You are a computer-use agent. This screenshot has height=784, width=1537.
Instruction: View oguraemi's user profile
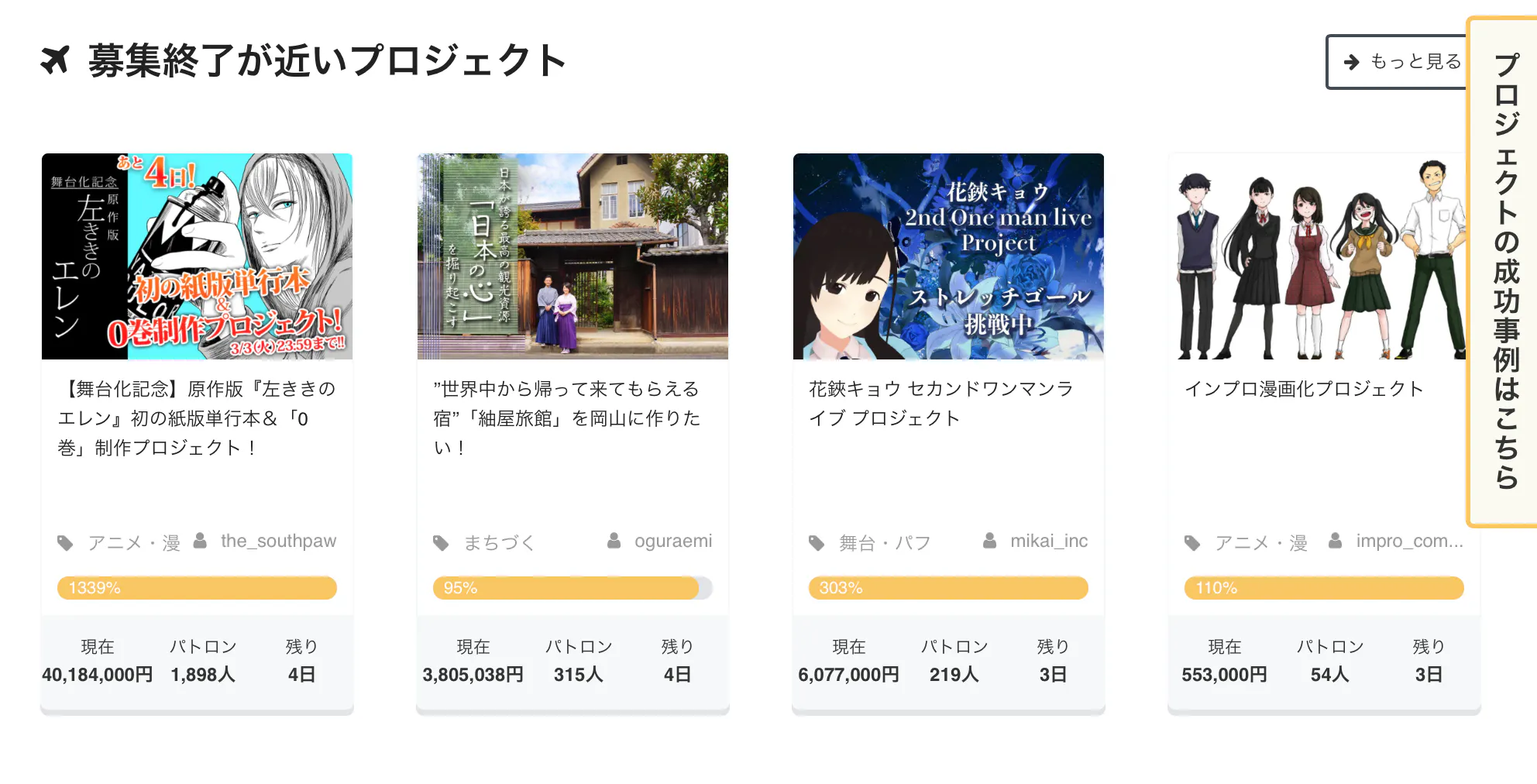coord(672,541)
